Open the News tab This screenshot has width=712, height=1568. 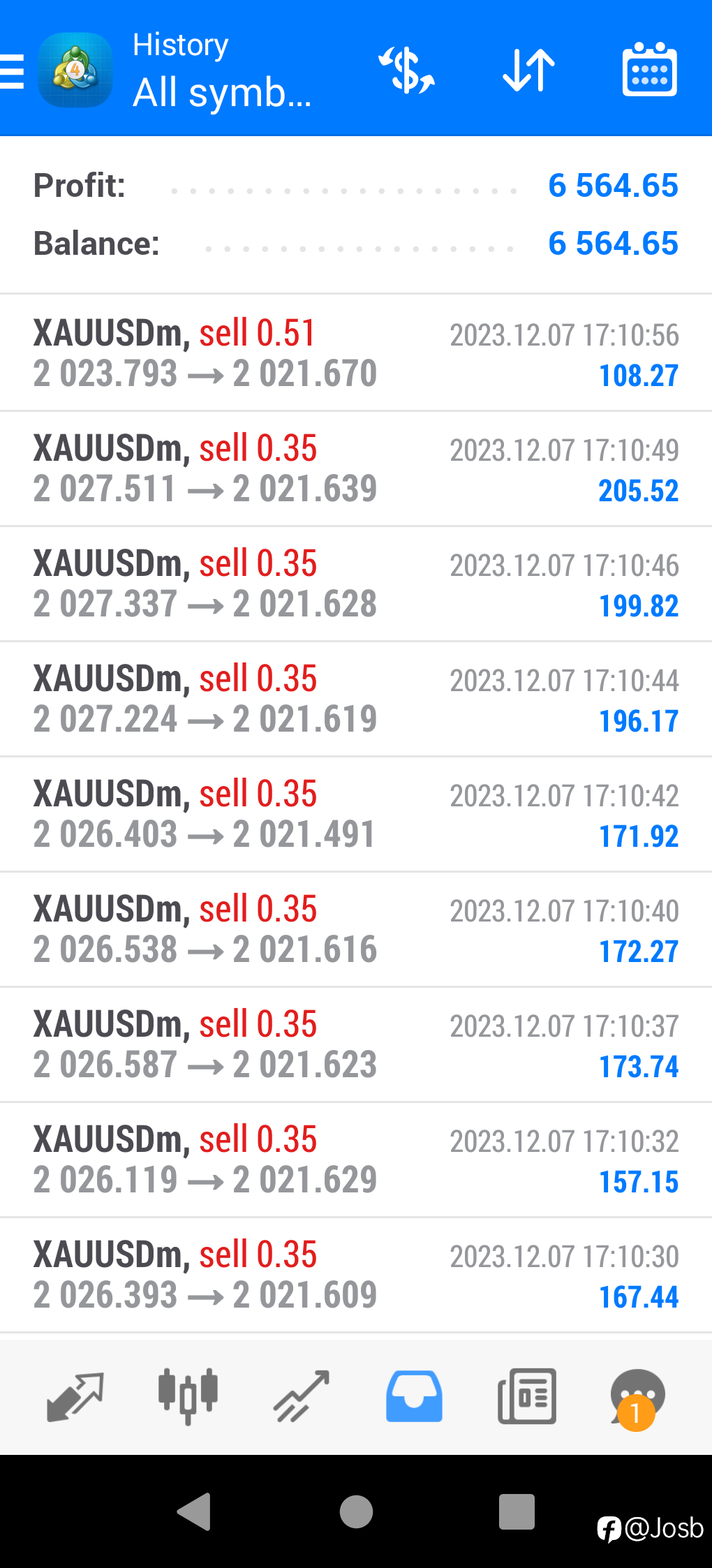(x=527, y=1396)
